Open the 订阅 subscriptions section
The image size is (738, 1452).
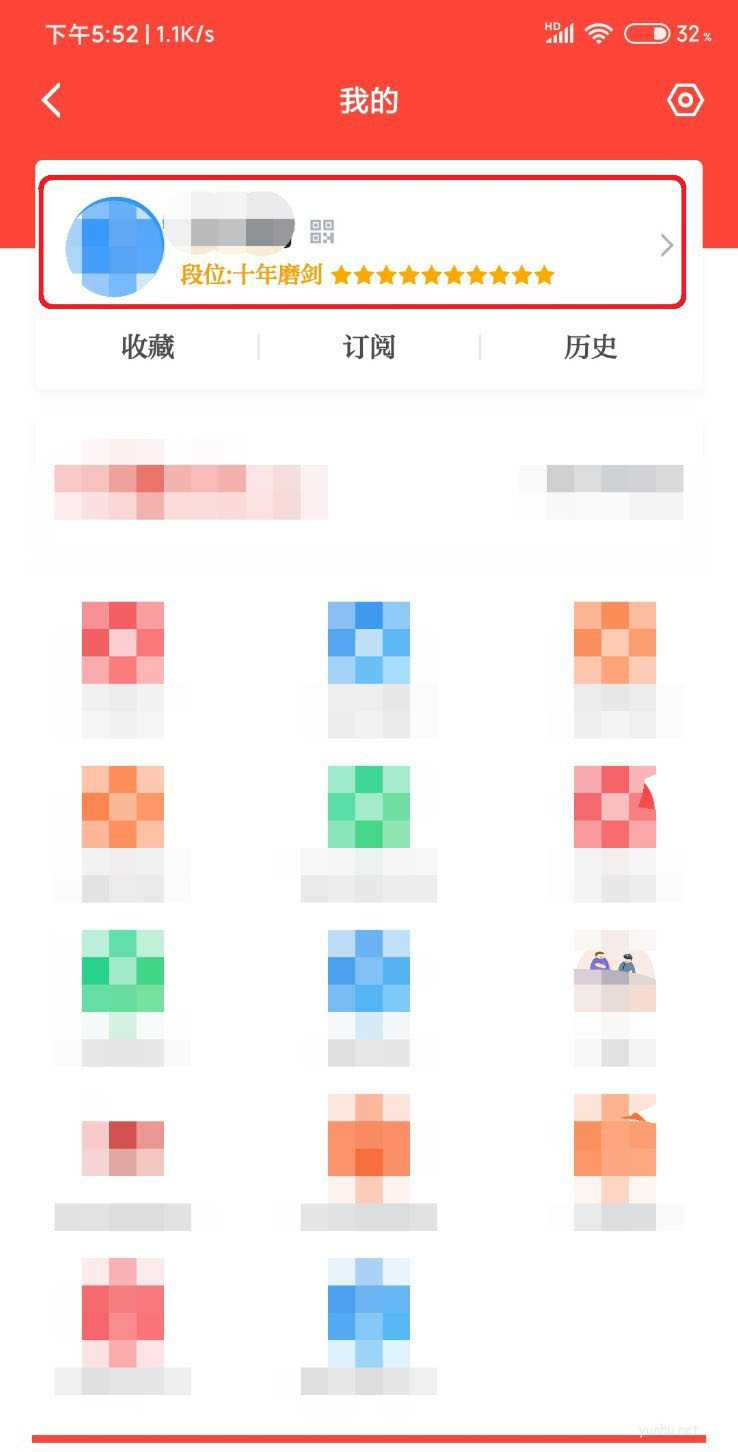coord(369,347)
